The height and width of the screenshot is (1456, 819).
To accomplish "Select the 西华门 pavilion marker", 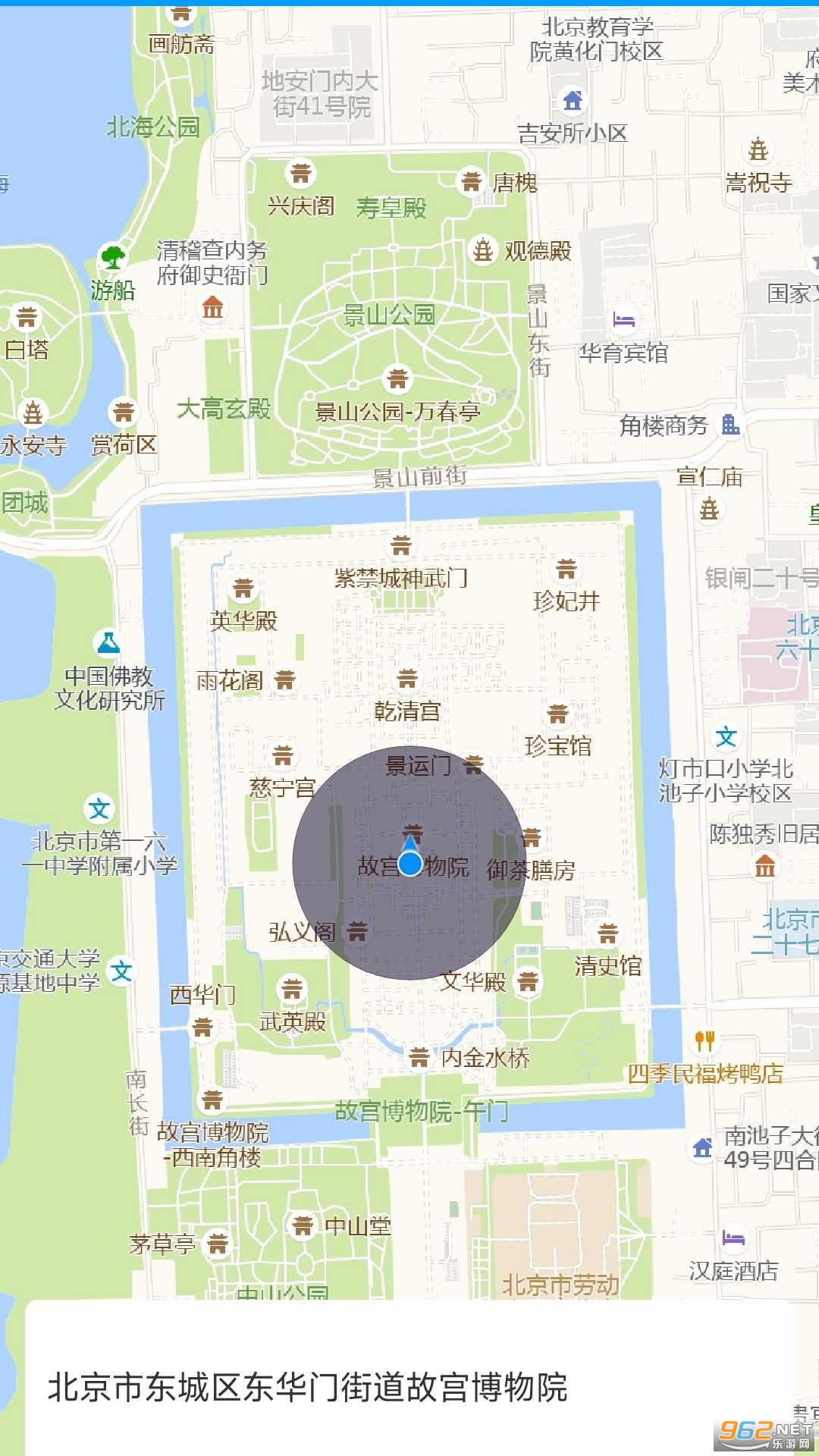I will 202,1026.
